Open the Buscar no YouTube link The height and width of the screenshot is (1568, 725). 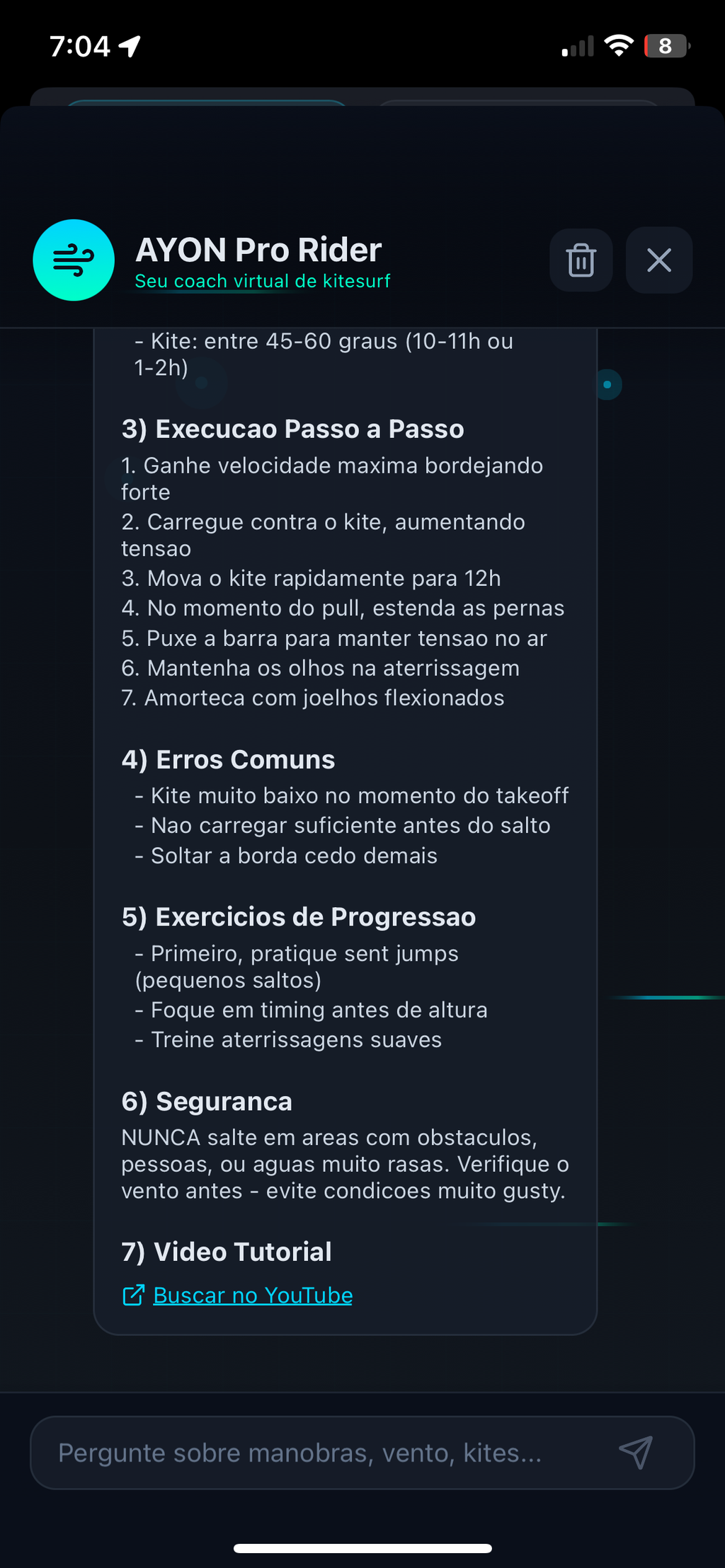[x=252, y=1295]
